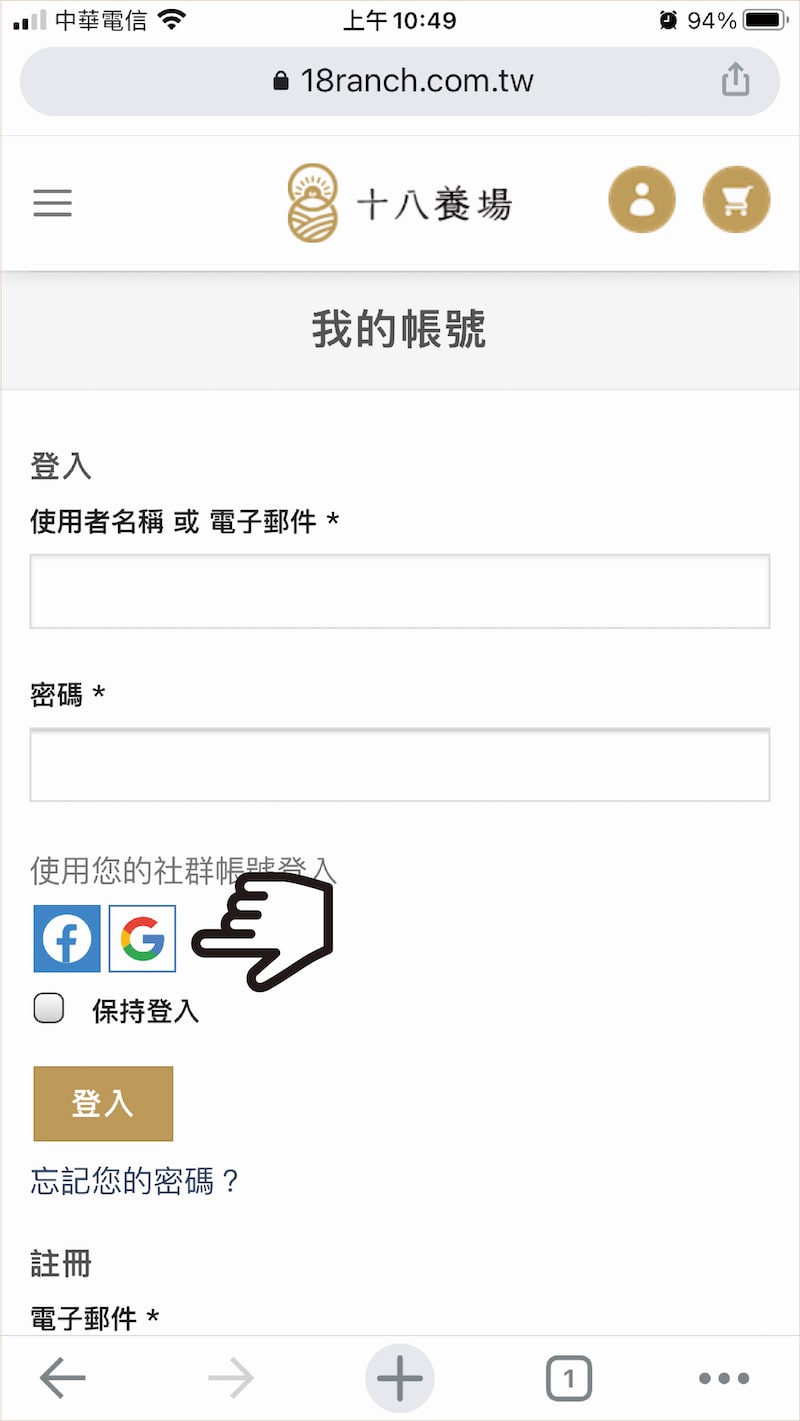Screen dimensions: 800x1421
Task: Tap the 十八養場 home logo
Action: 400,203
